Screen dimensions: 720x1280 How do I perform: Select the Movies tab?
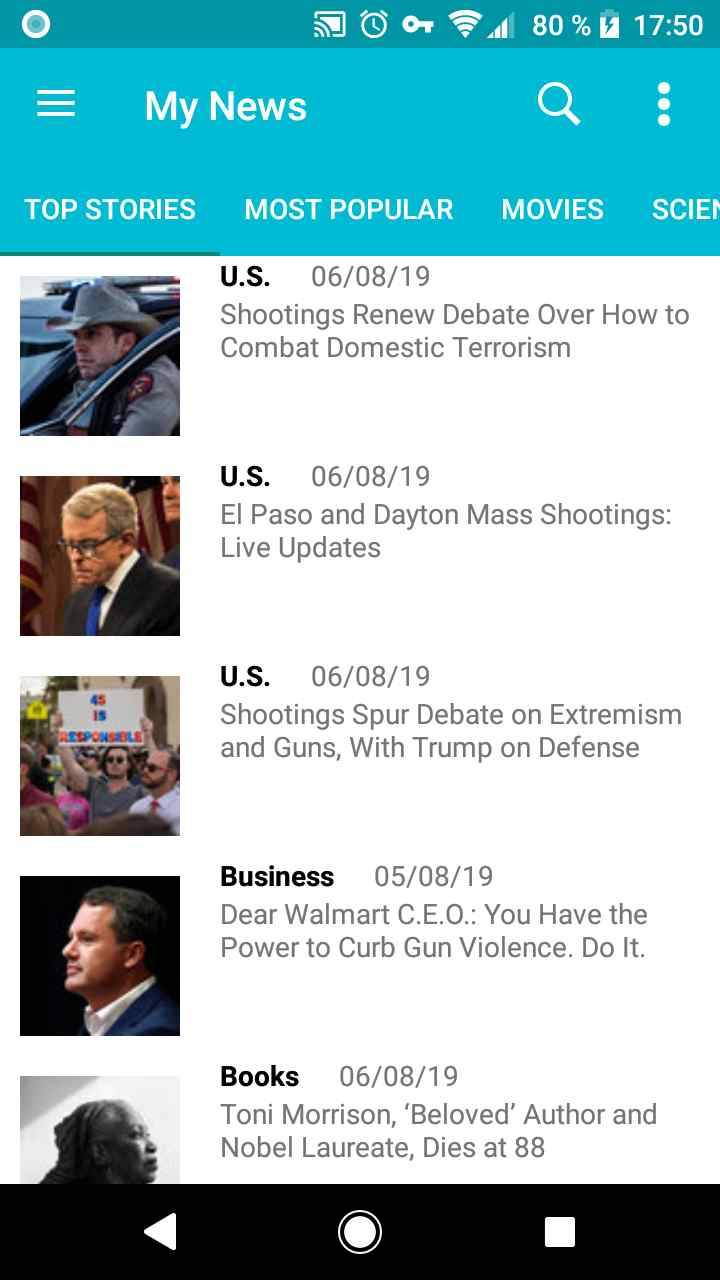click(552, 209)
